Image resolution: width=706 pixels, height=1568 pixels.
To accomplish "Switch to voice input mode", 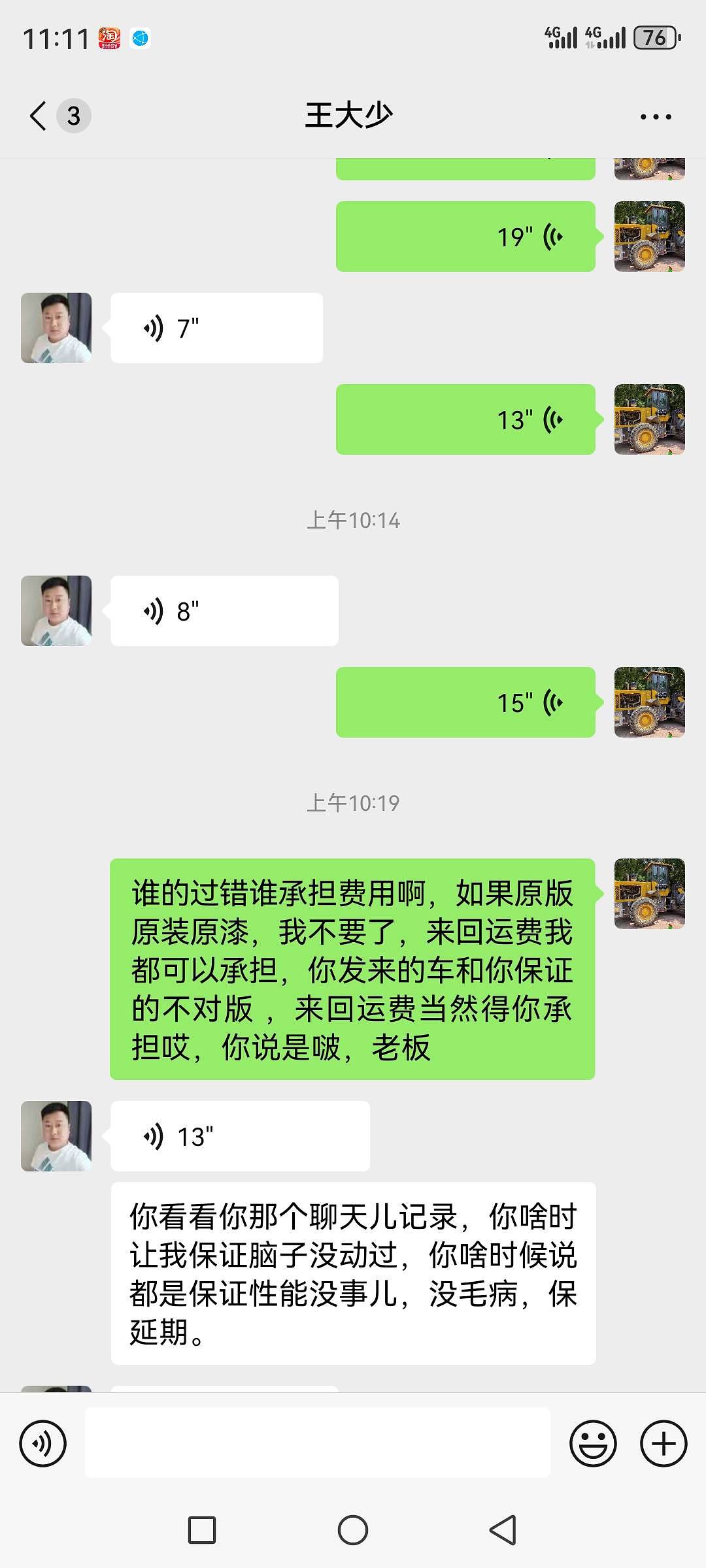I will (x=43, y=1443).
